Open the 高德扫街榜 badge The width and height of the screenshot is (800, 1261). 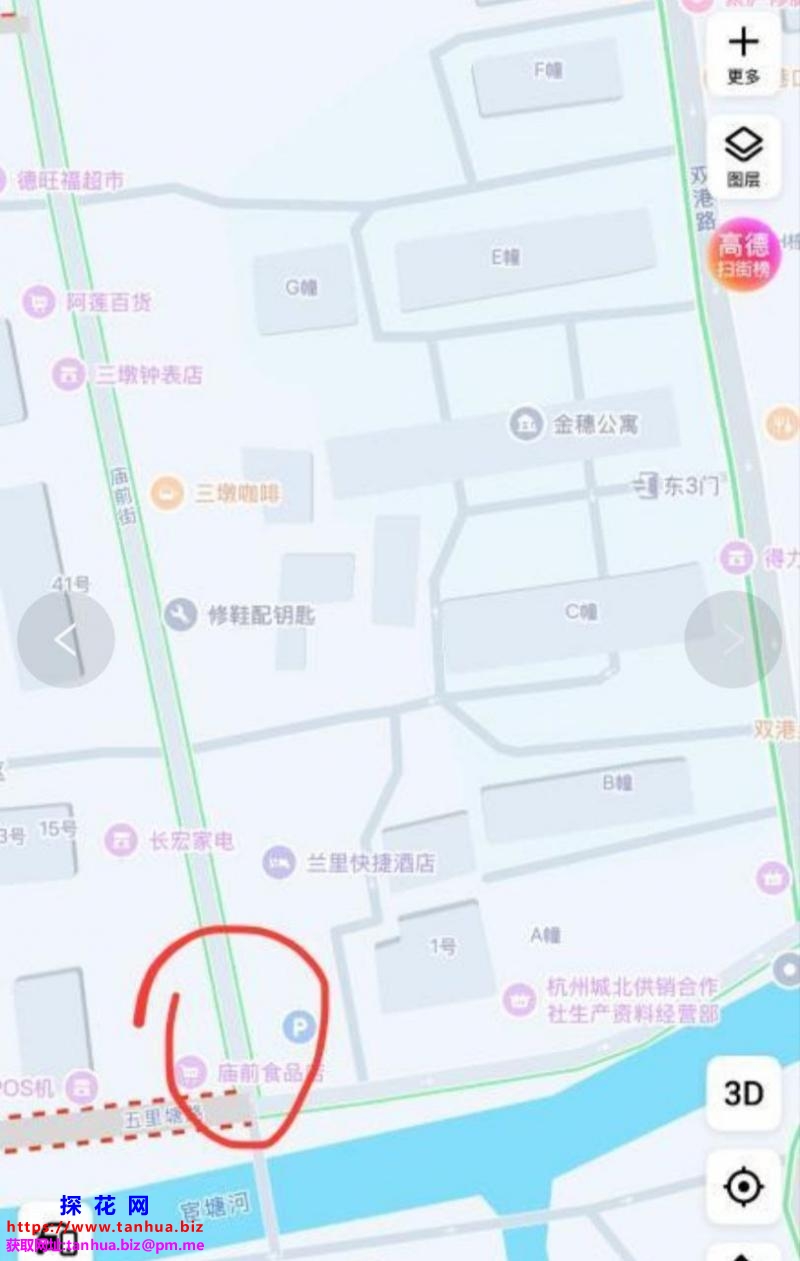pos(745,255)
